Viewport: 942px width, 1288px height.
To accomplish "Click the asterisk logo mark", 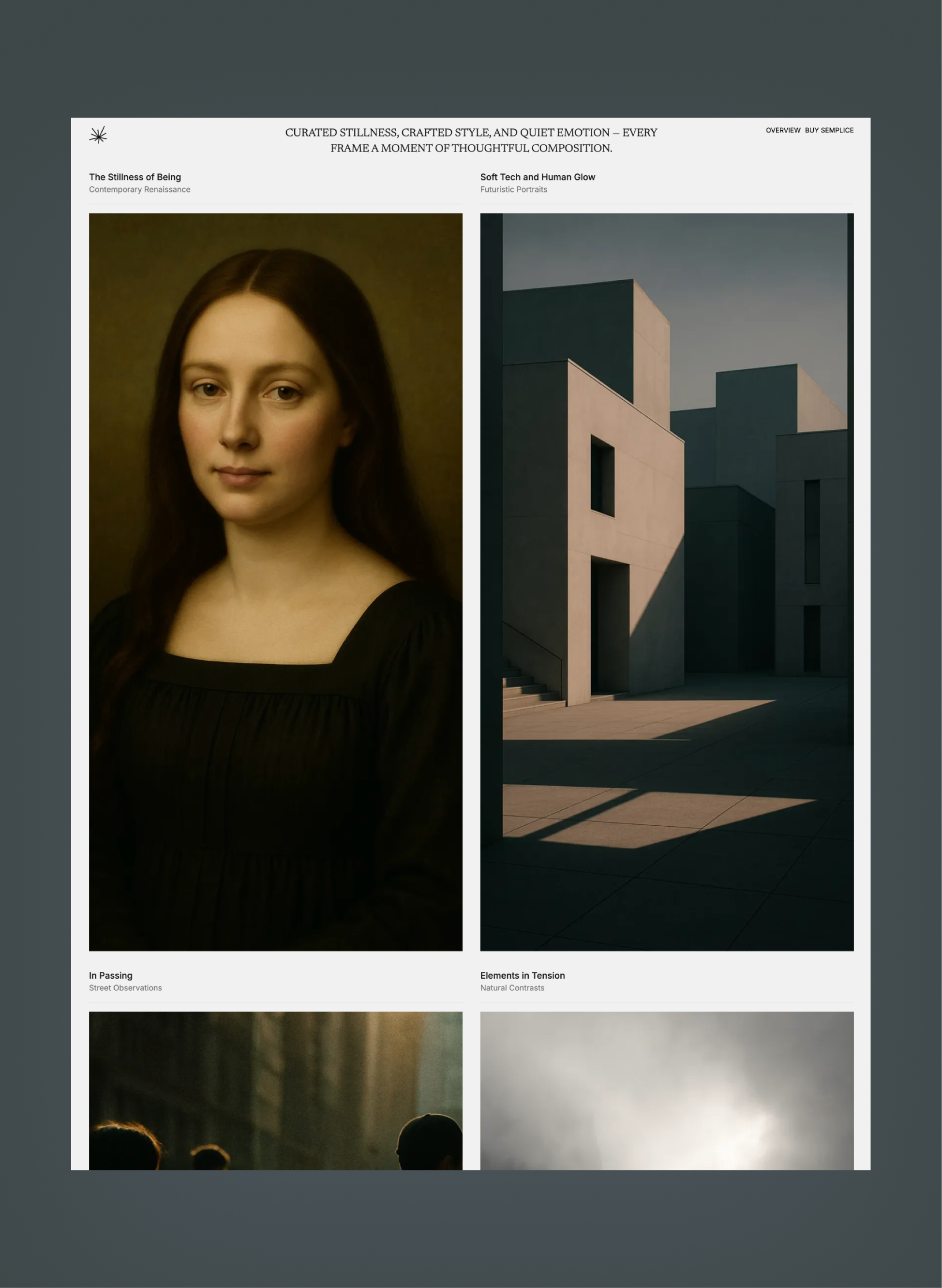I will click(98, 135).
